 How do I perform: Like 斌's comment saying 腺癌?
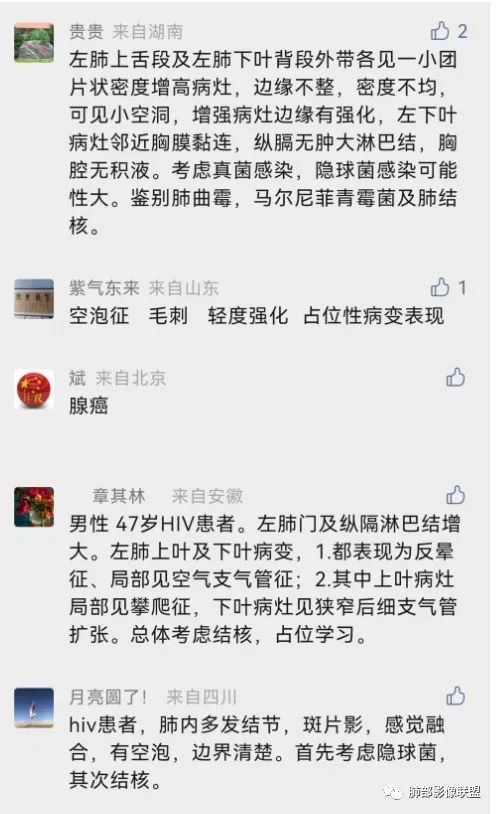pyautogui.click(x=455, y=377)
